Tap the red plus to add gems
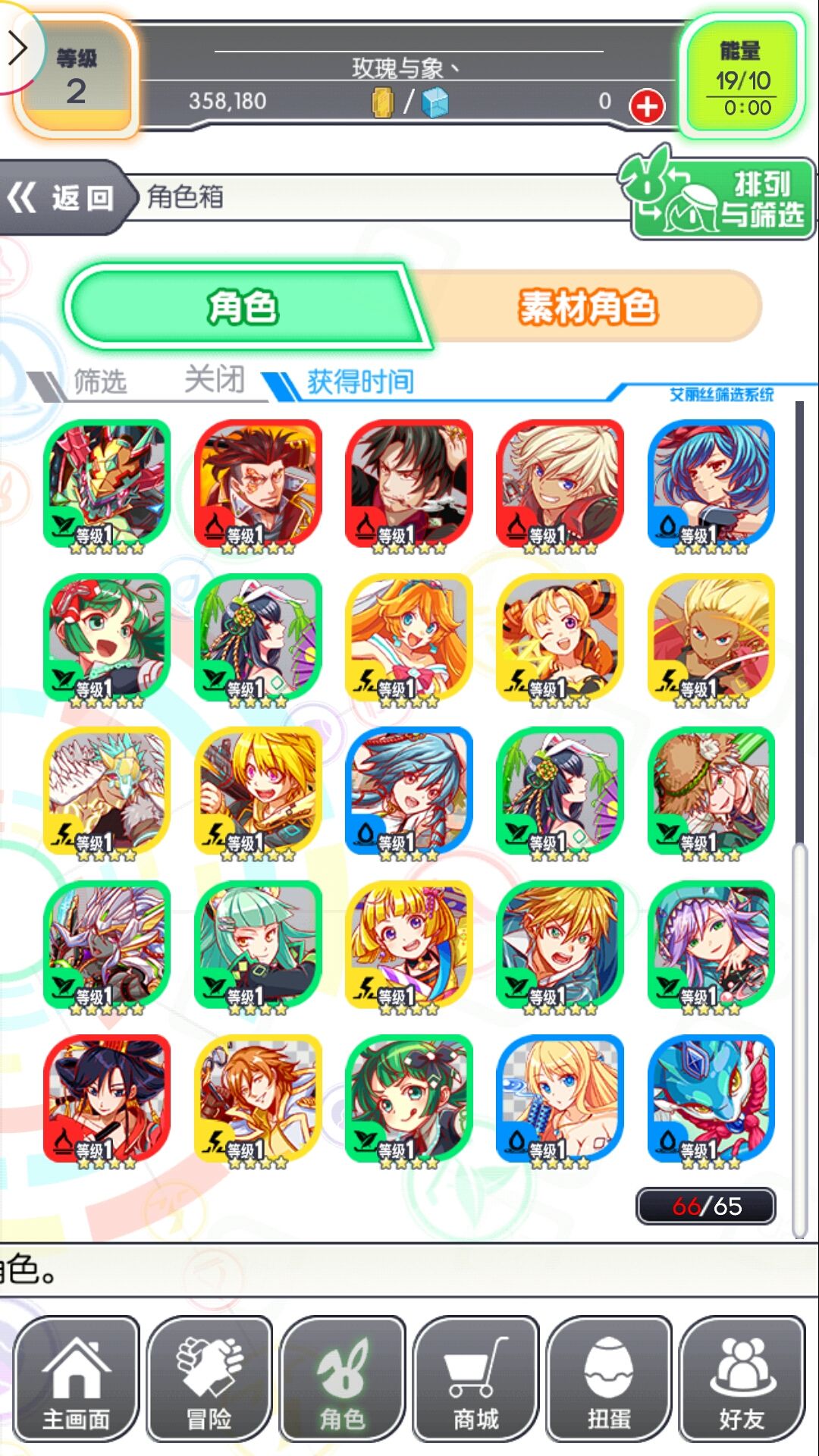Image resolution: width=819 pixels, height=1456 pixels. click(x=647, y=107)
